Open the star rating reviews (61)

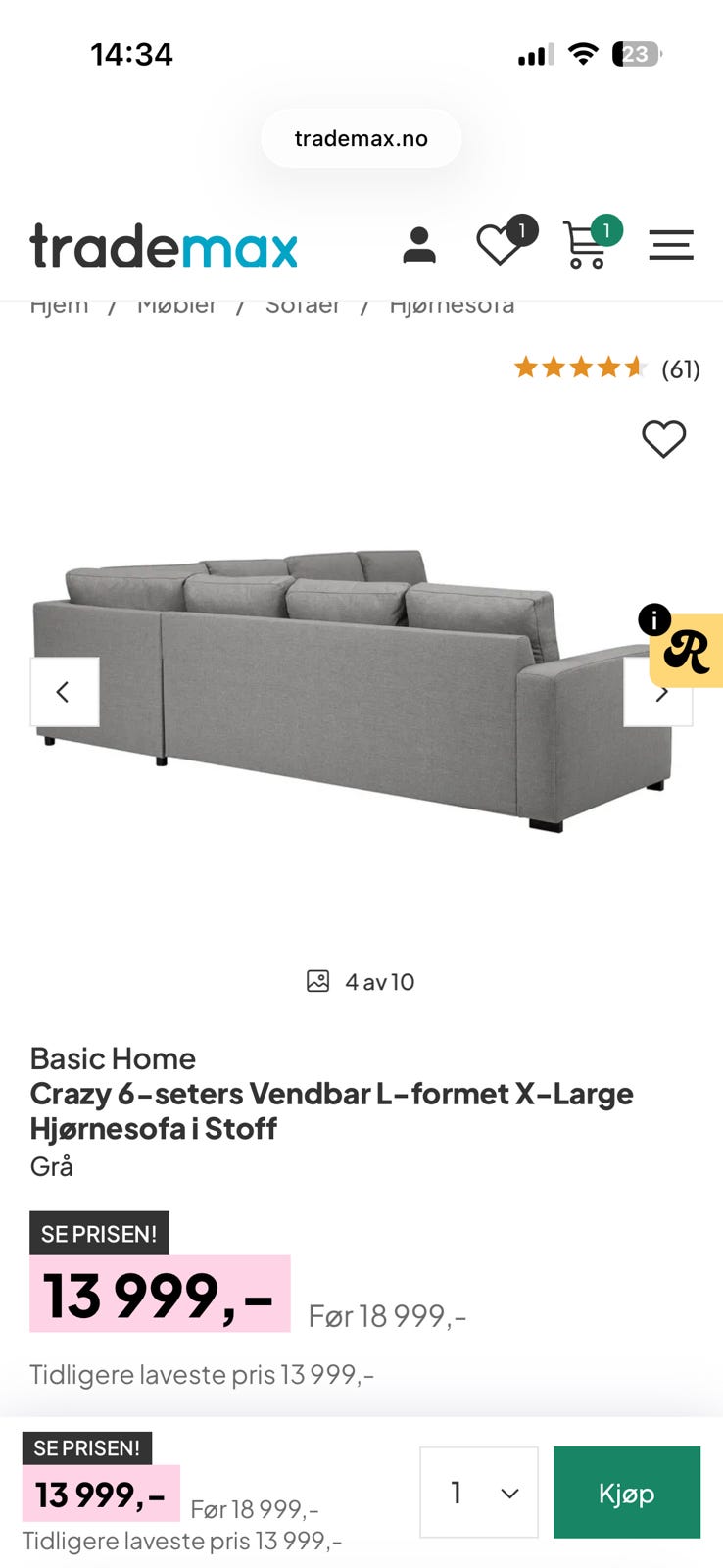(x=607, y=368)
